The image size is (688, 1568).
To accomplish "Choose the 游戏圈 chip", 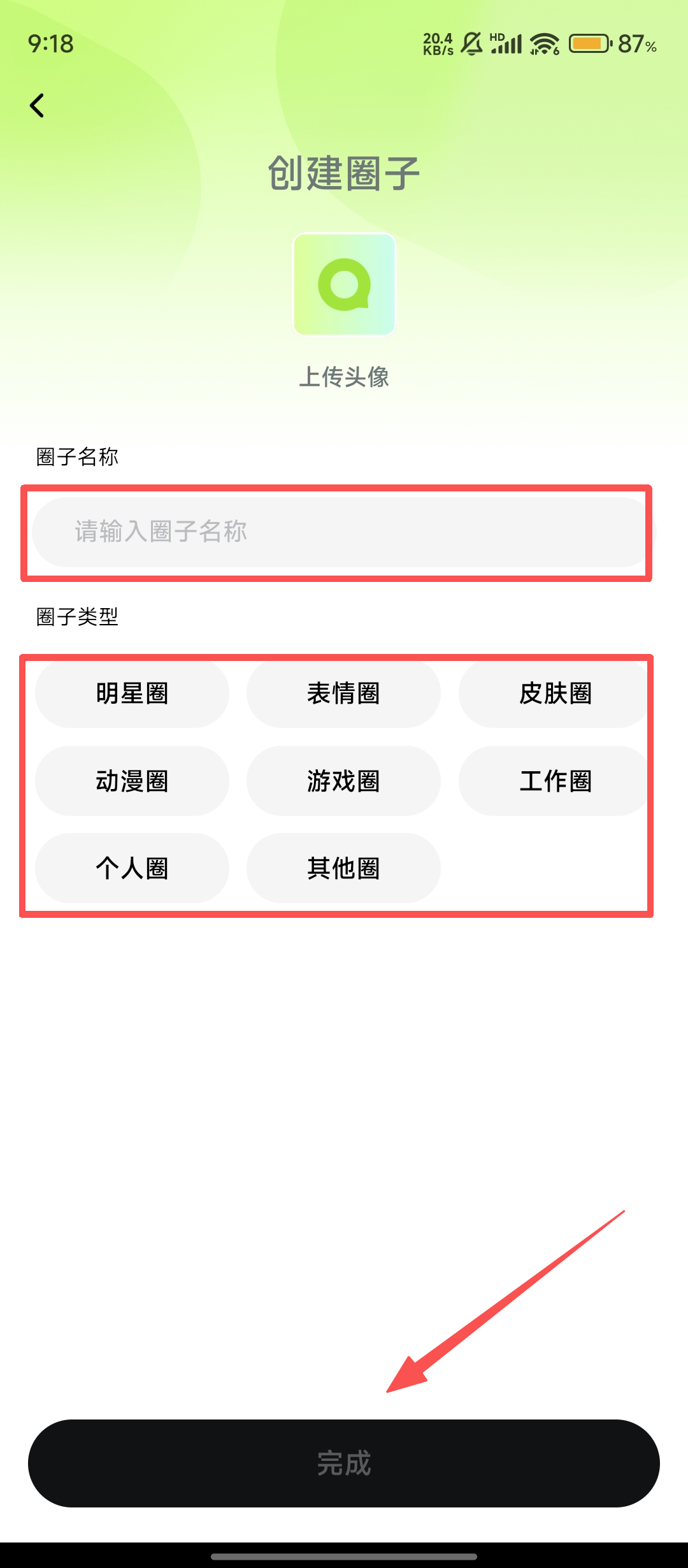I will tap(343, 781).
